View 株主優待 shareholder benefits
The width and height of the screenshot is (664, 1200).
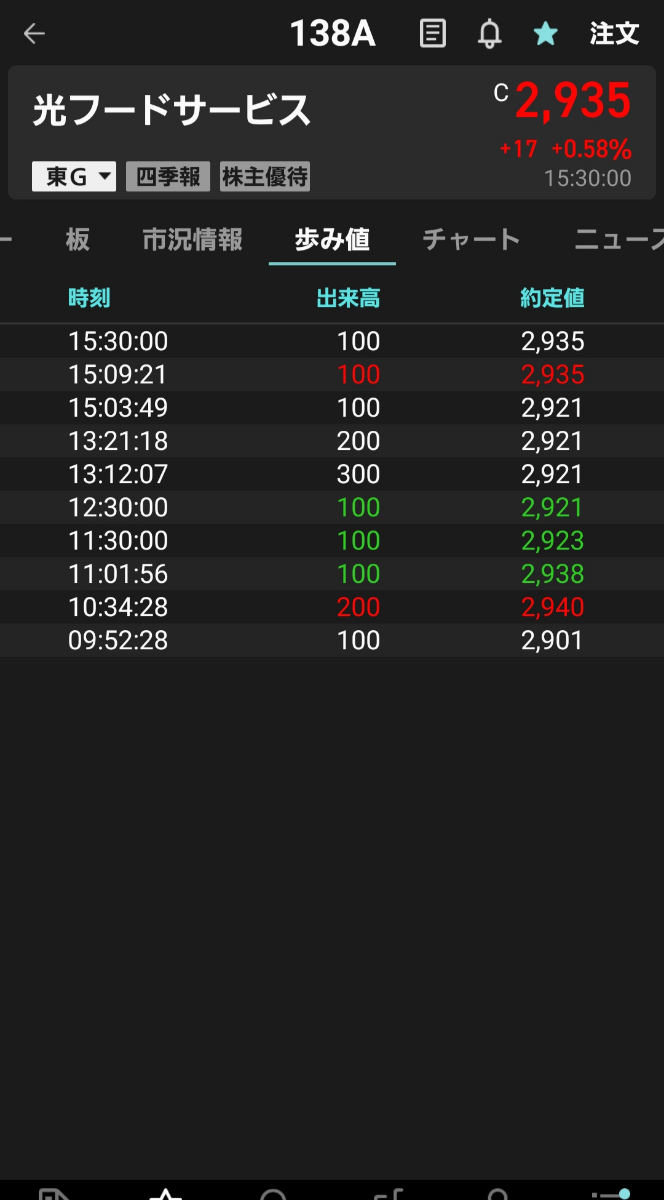click(x=265, y=177)
